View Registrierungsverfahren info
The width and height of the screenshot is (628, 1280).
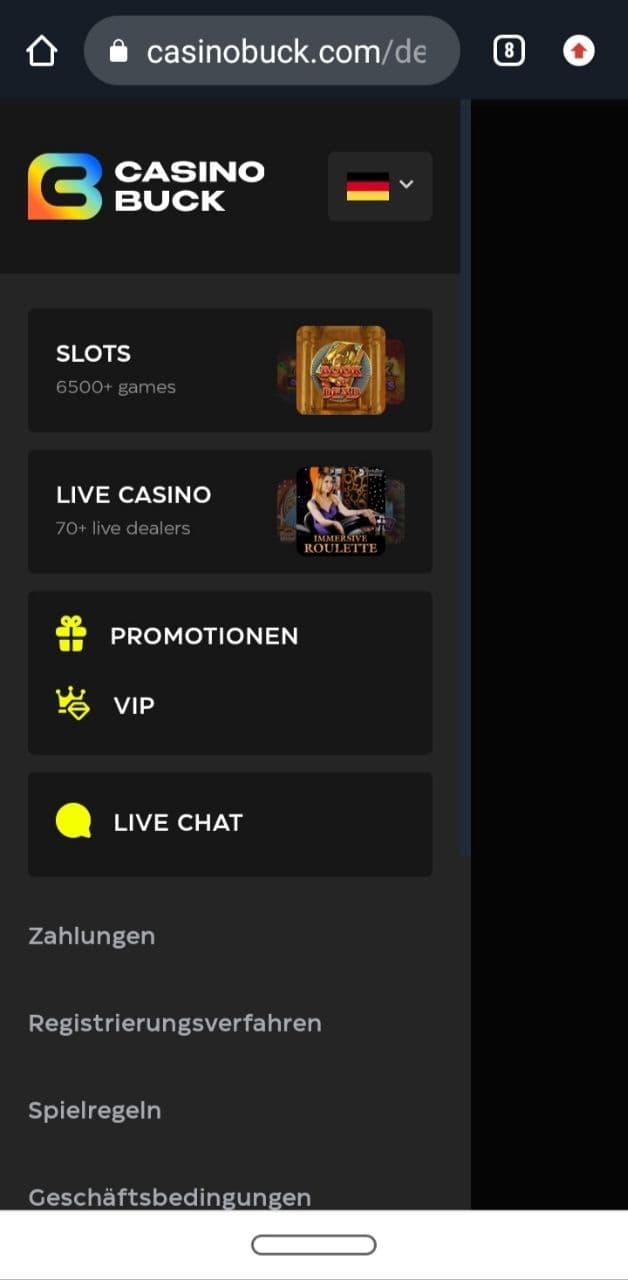175,1024
